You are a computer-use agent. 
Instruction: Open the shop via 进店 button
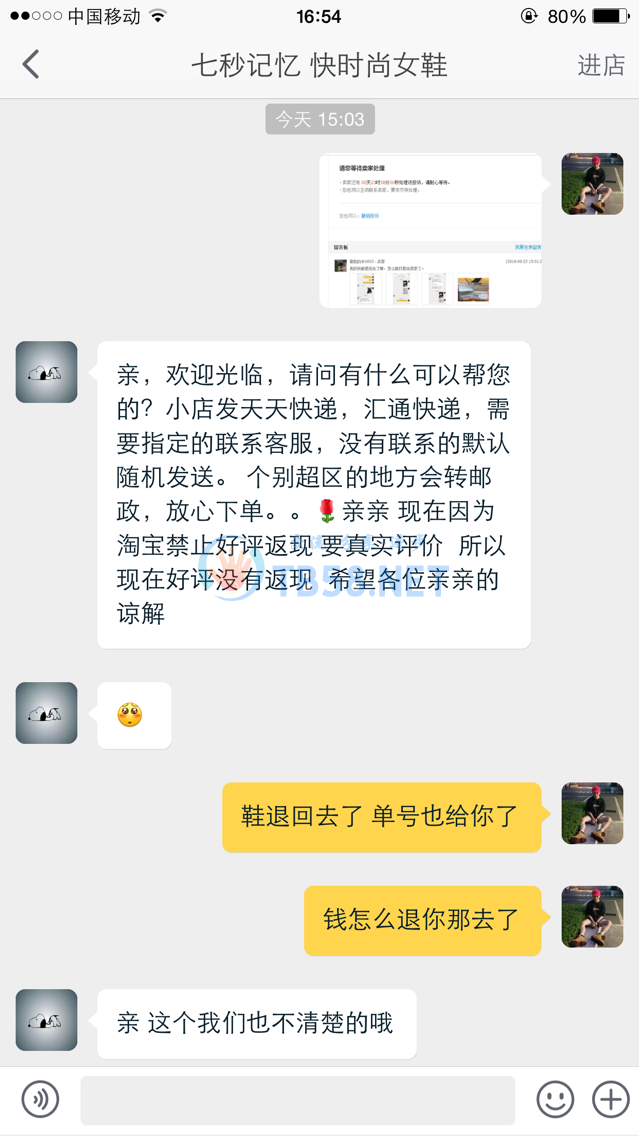(601, 65)
